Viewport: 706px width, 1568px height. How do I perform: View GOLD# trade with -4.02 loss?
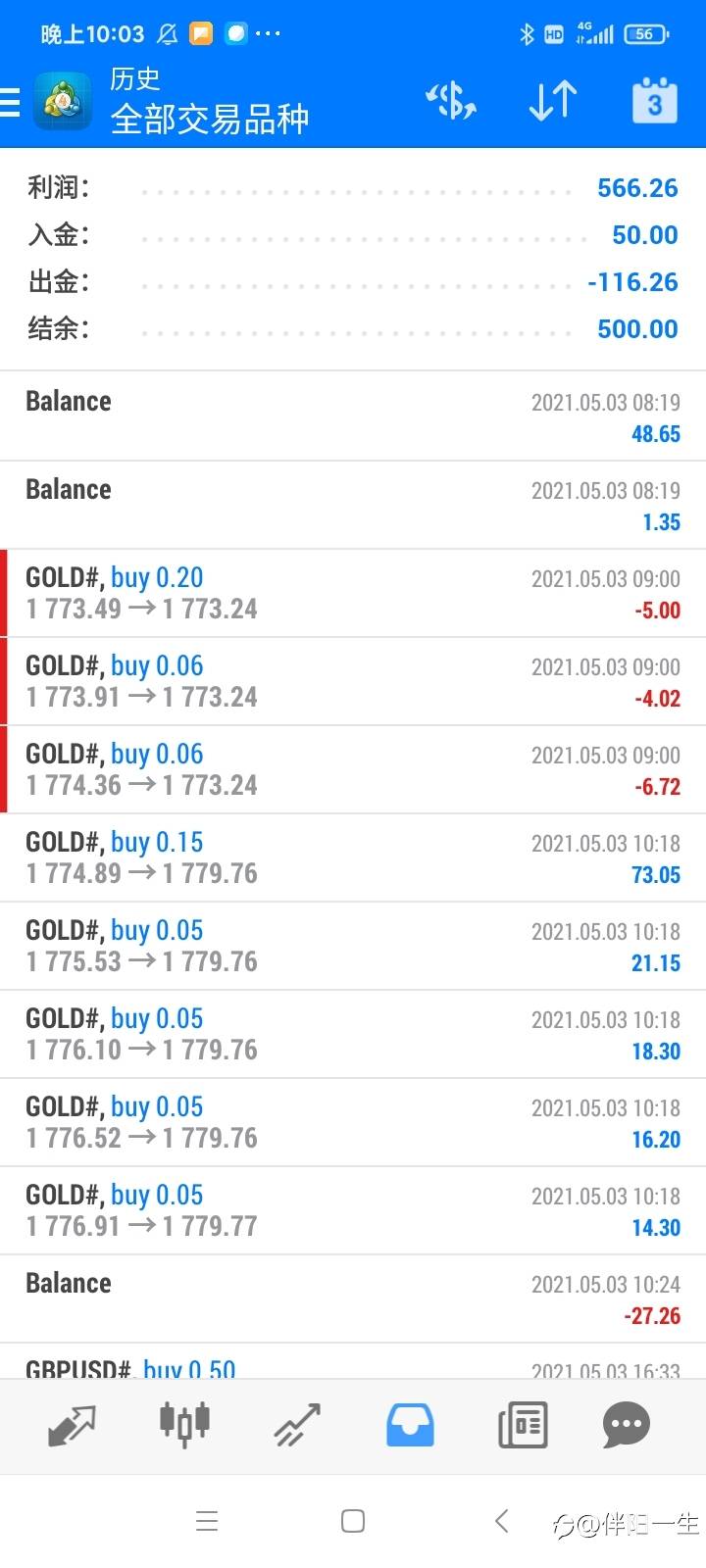click(353, 681)
